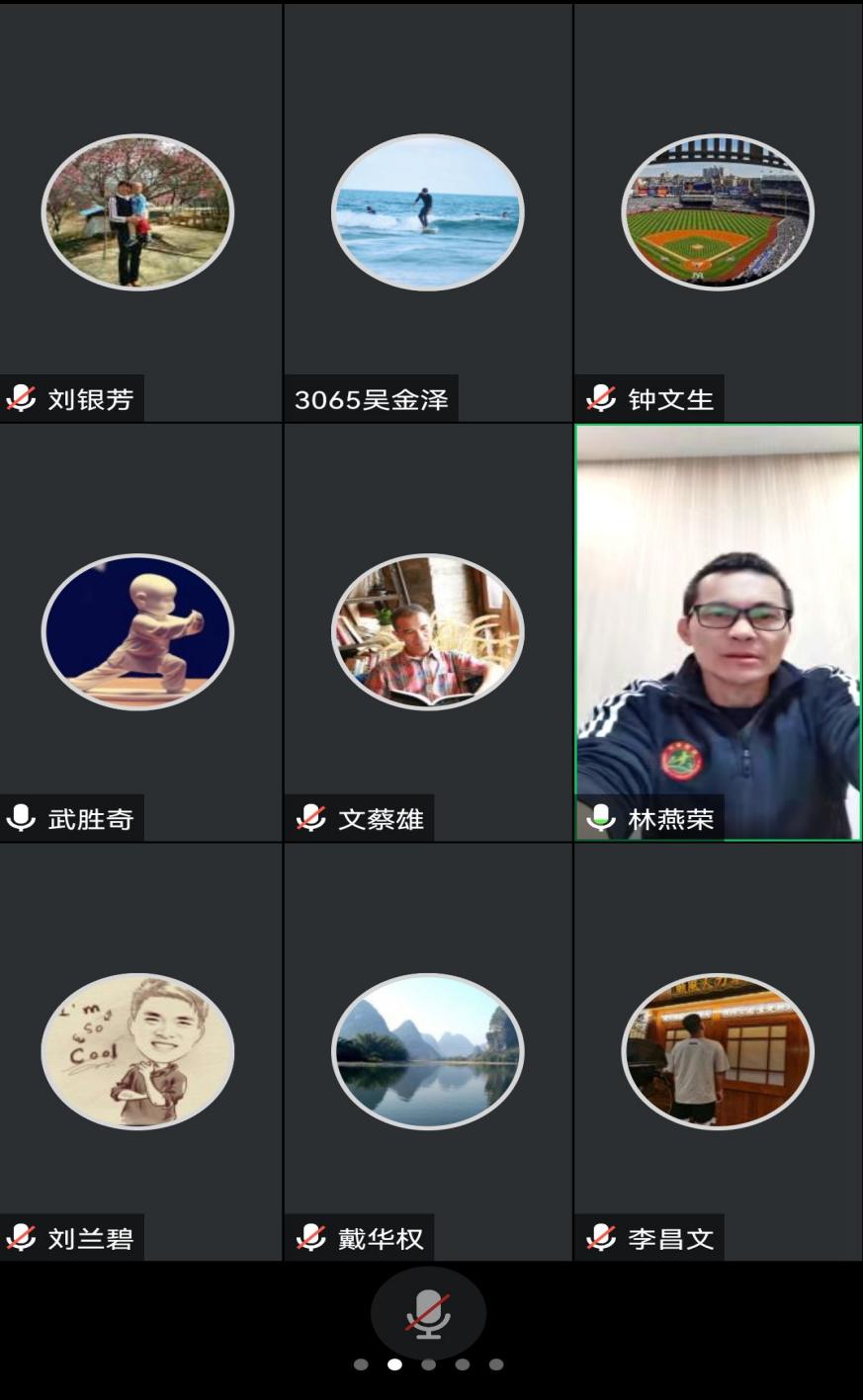Click the unmuted mic icon beside 武胜奇
This screenshot has height=1400, width=863.
tap(21, 817)
